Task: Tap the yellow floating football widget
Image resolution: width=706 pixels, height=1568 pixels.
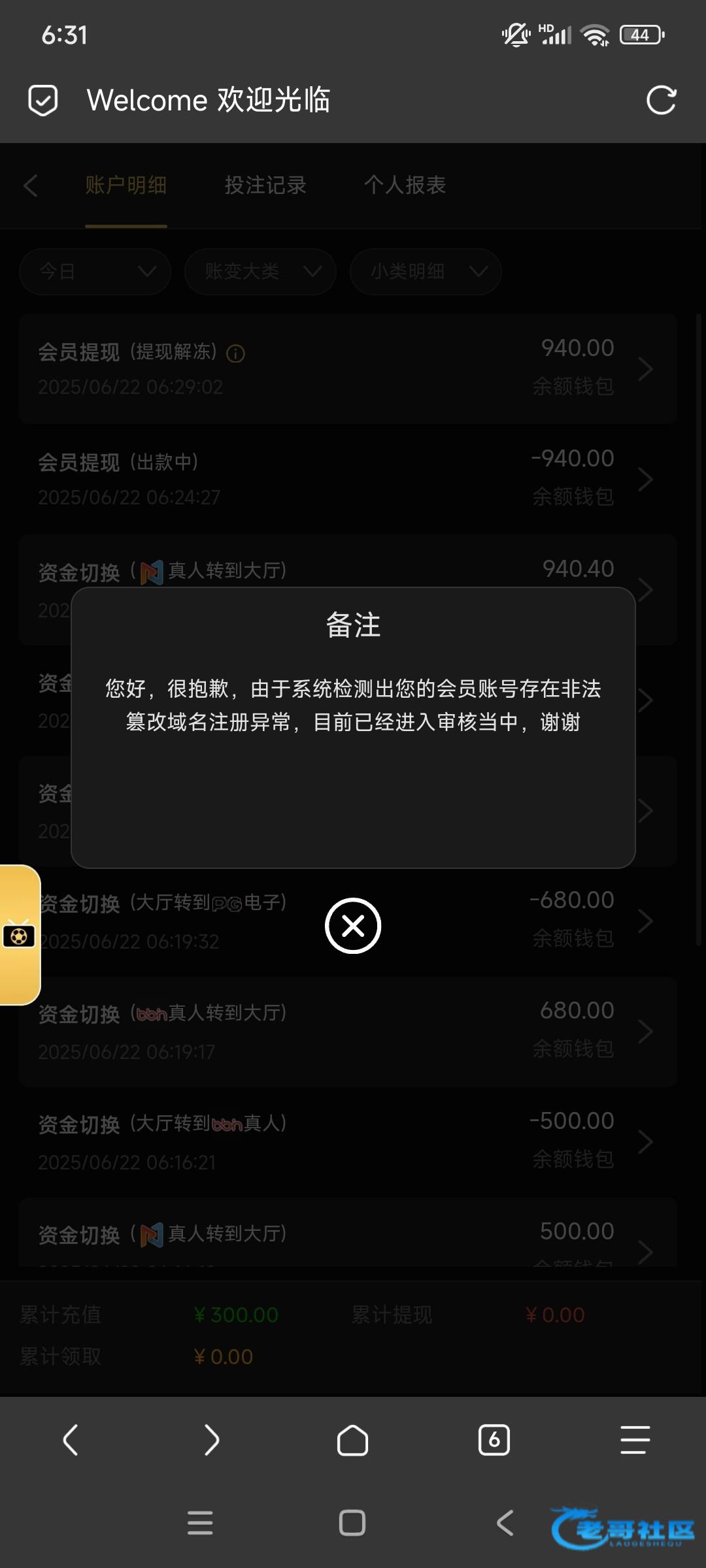Action: 20,935
